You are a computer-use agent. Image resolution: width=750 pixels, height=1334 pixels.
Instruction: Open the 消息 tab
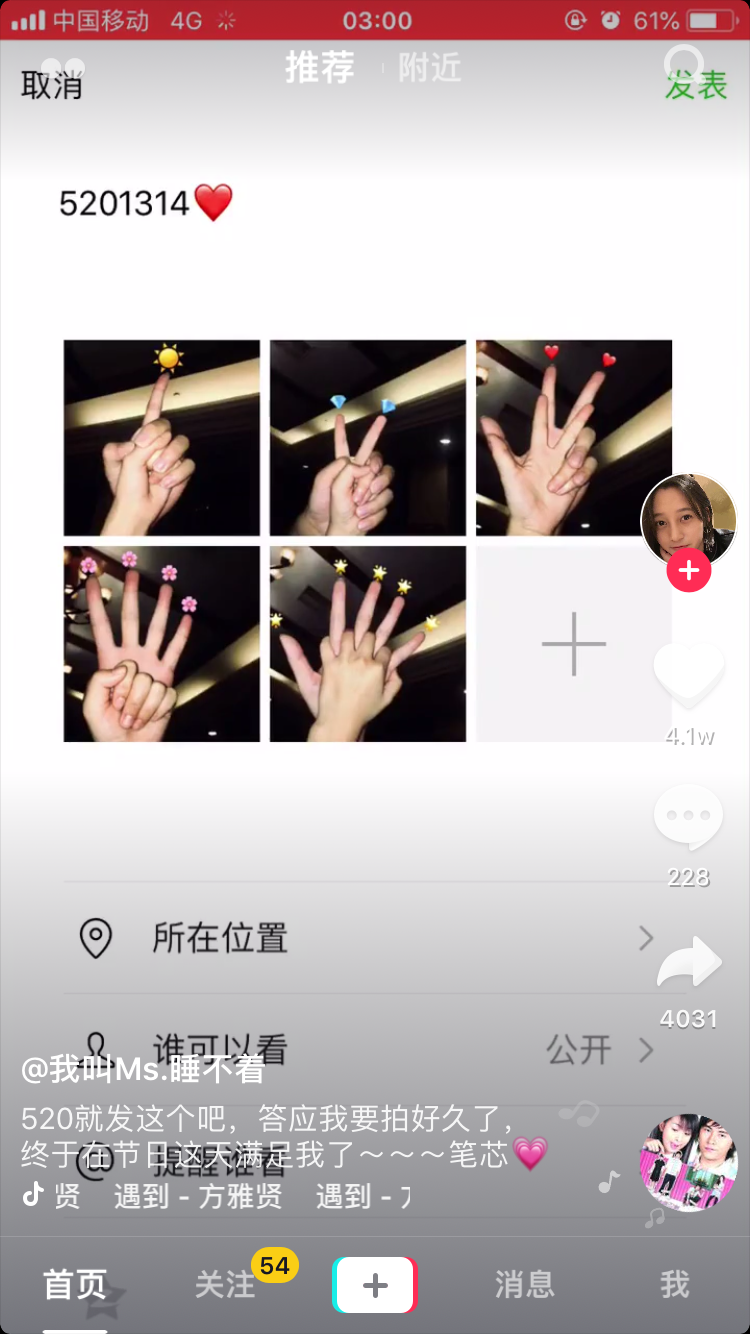tap(525, 1285)
